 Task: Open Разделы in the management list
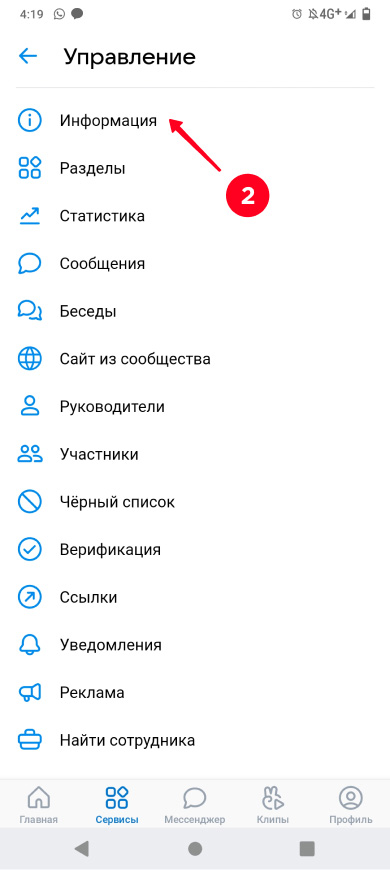(x=195, y=168)
